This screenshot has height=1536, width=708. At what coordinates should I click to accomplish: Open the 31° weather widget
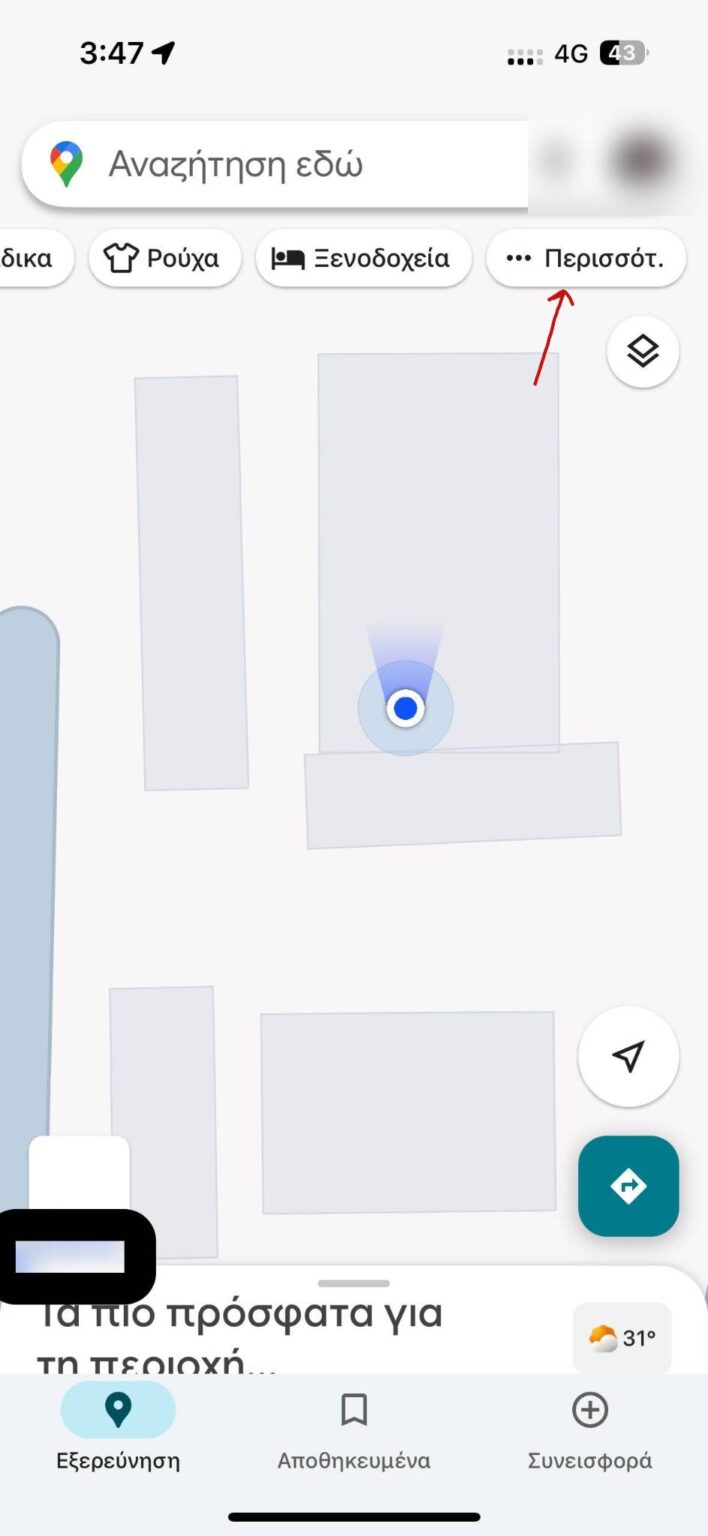tap(622, 1338)
